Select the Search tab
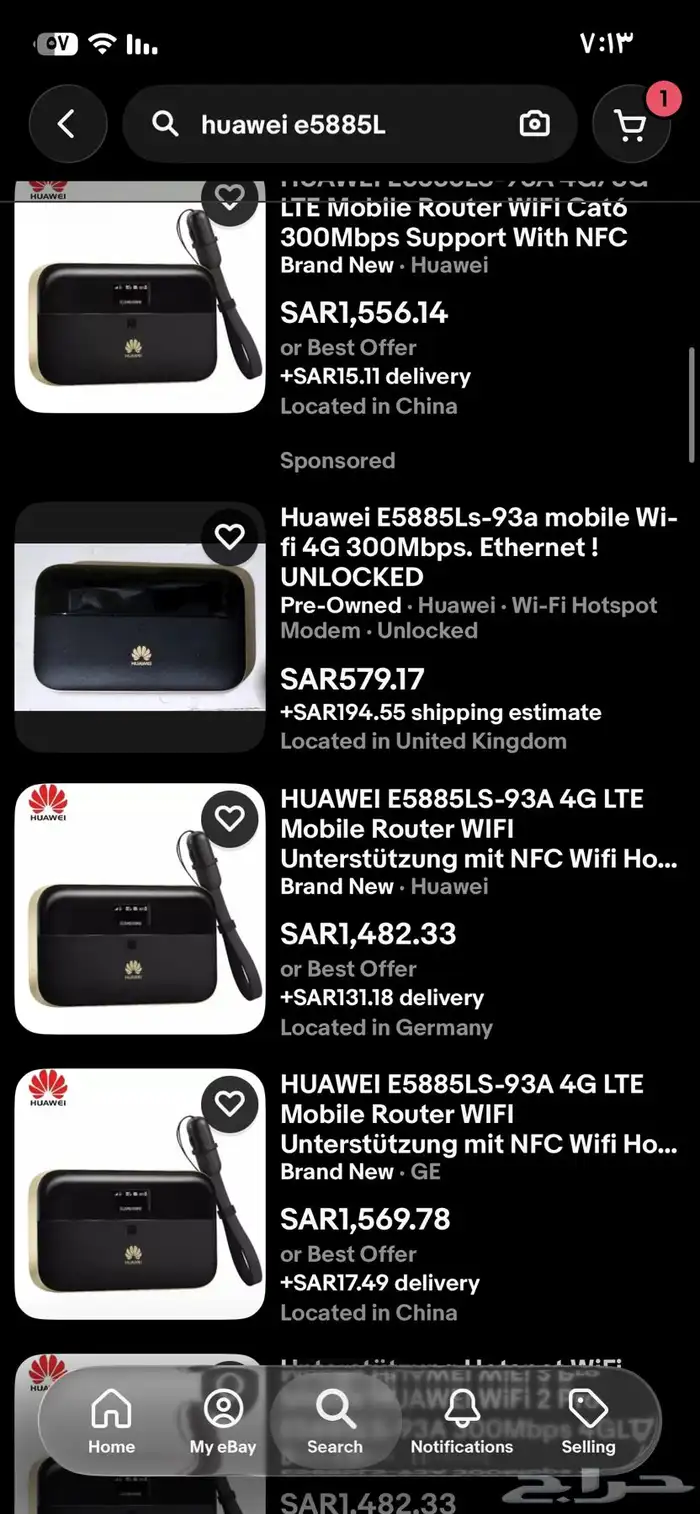Viewport: 700px width, 1514px height. (335, 1421)
